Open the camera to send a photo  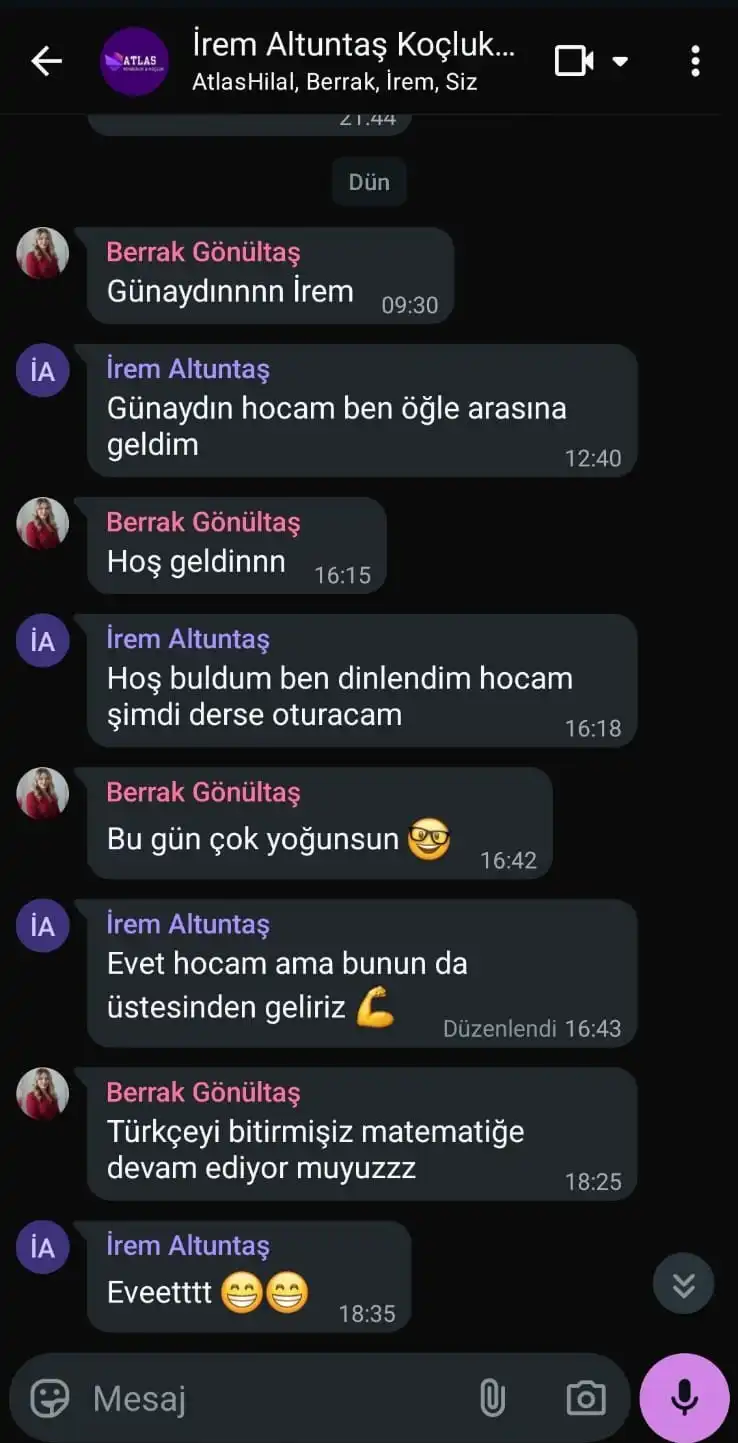click(585, 1397)
